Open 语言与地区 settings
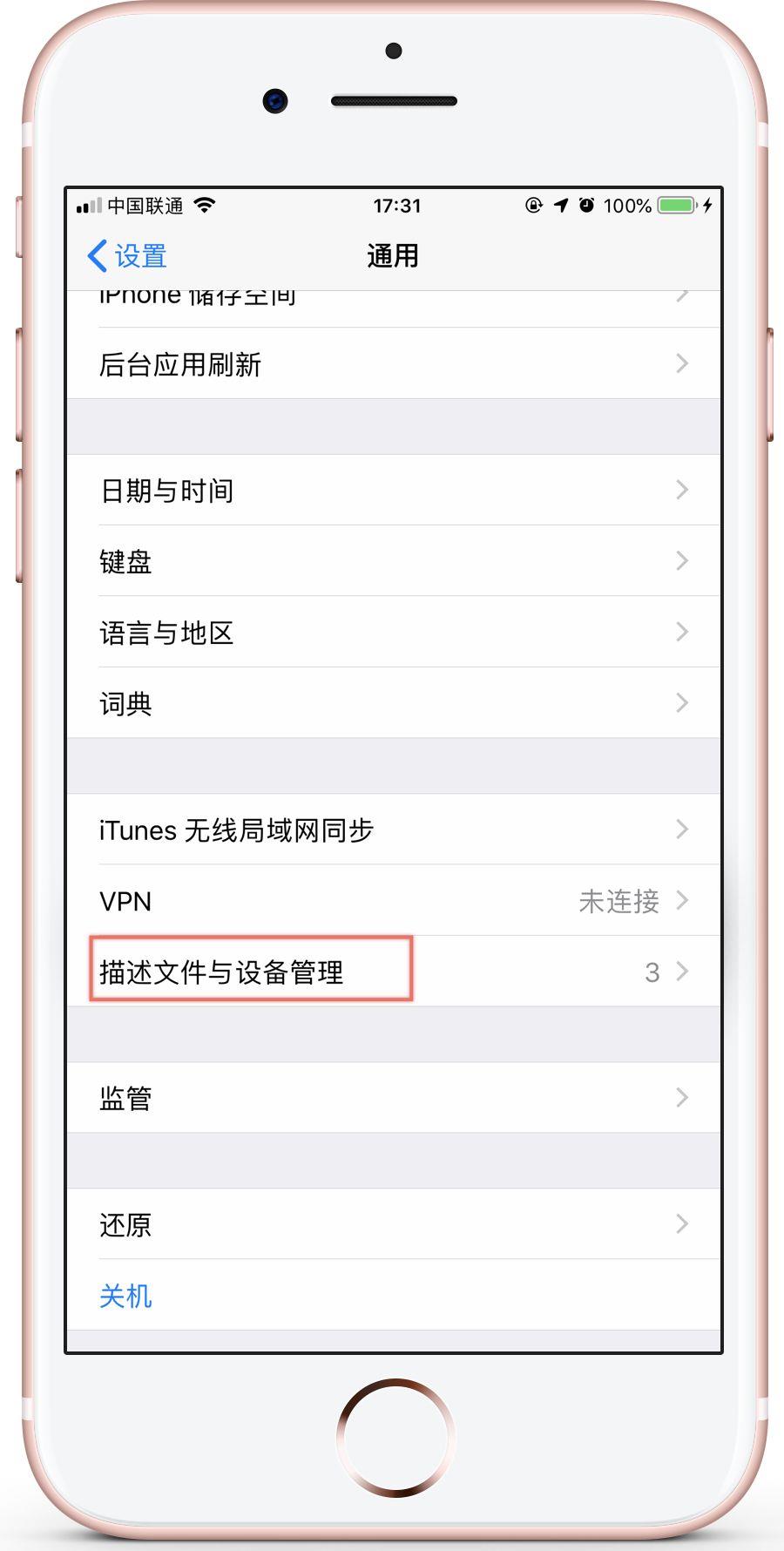The image size is (784, 1551). pos(392,633)
